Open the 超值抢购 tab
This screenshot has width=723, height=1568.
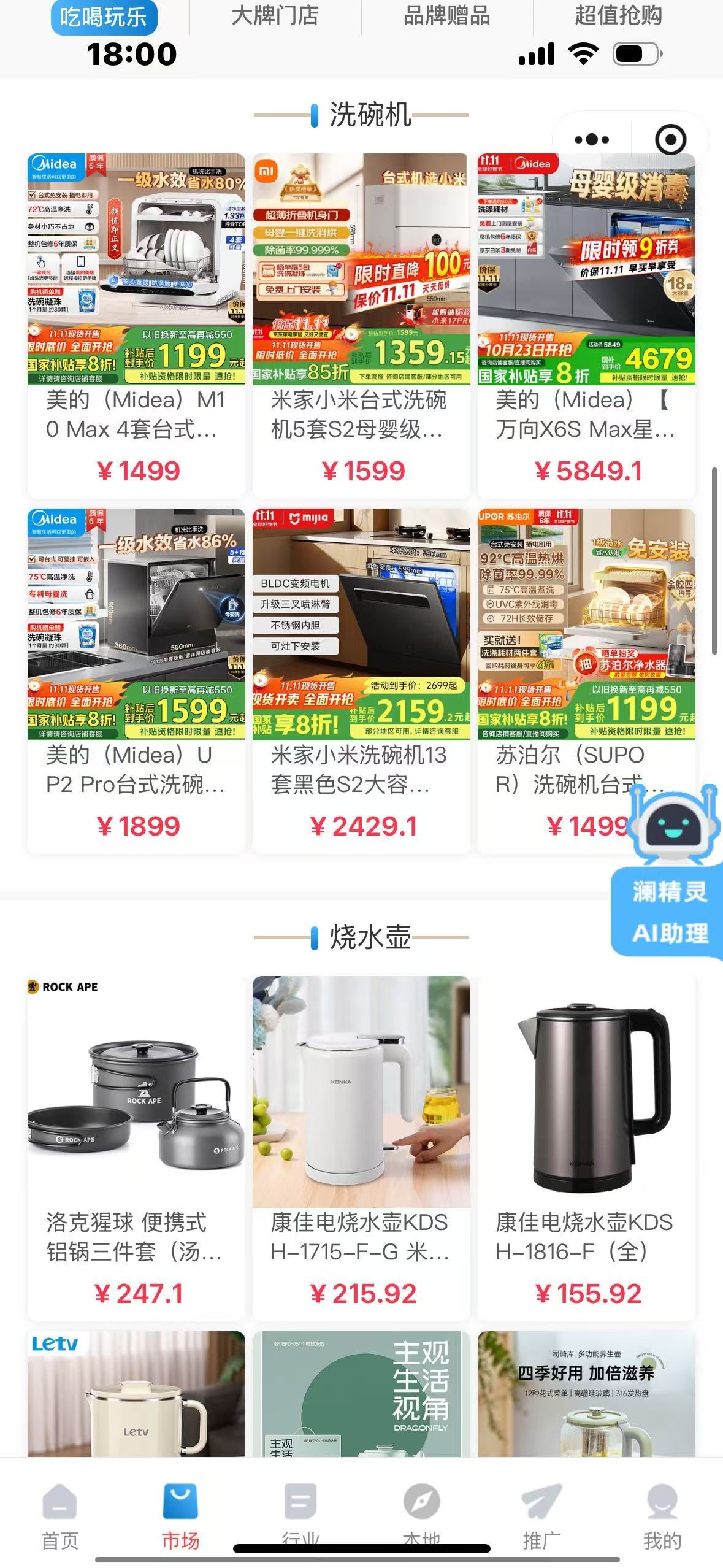[x=618, y=16]
